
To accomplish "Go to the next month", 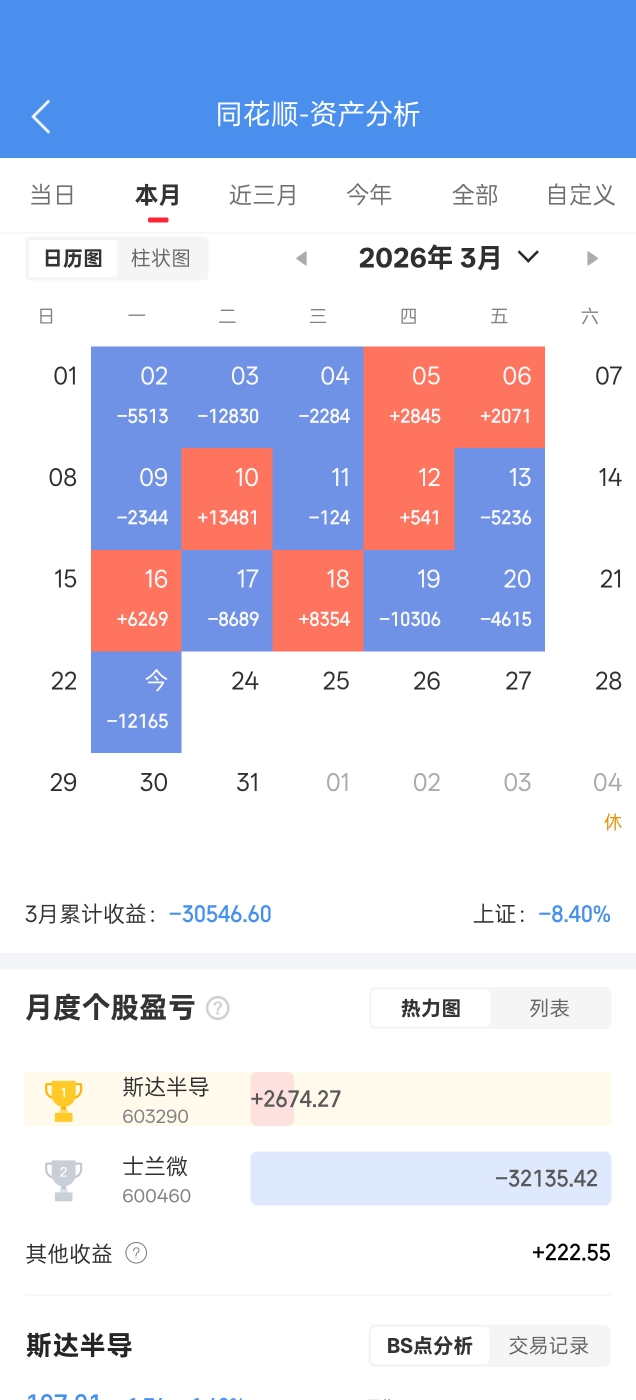I will coord(592,259).
